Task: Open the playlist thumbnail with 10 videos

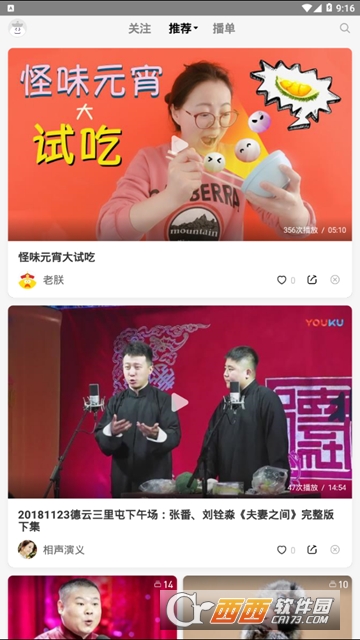Action: tap(267, 607)
